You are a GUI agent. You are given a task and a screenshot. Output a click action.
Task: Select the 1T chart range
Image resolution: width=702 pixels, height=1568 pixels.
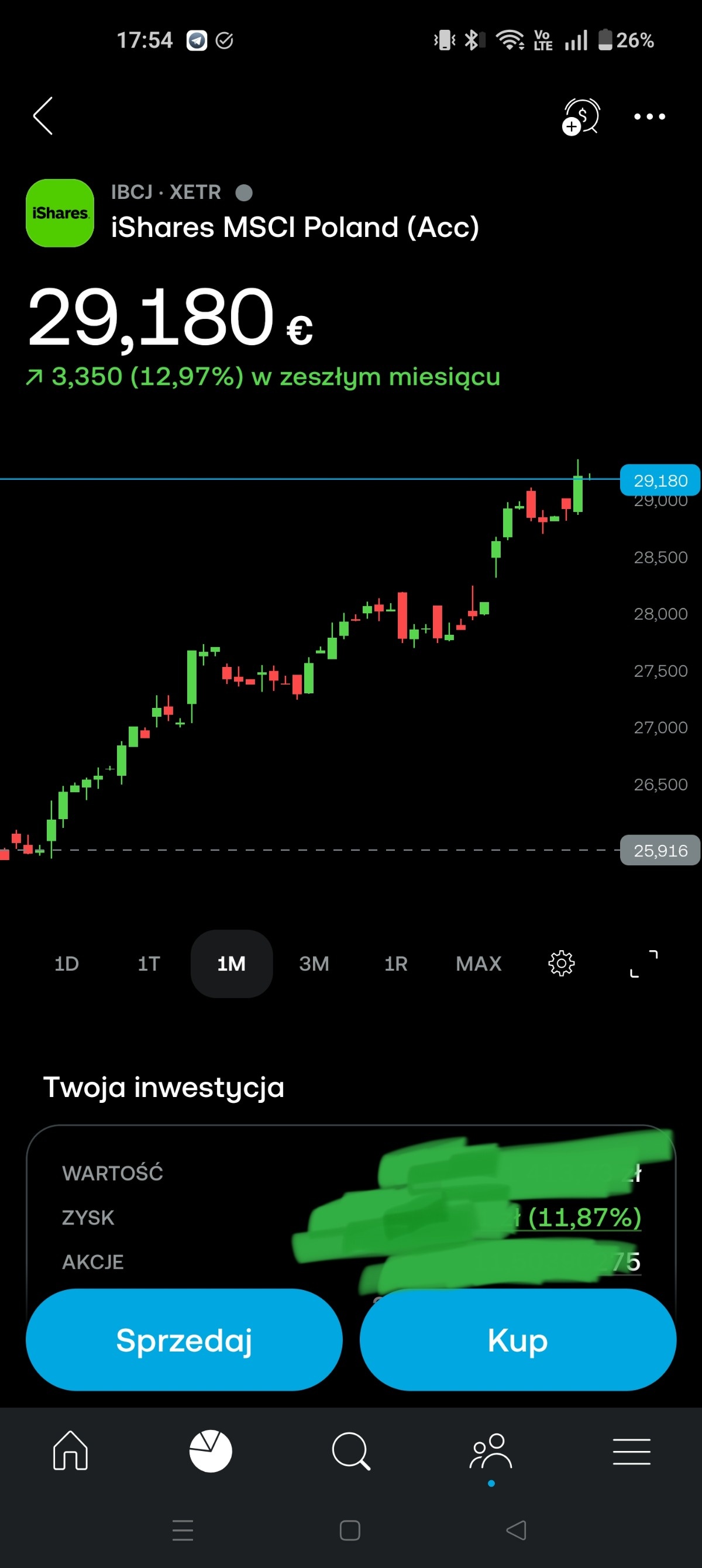[149, 964]
